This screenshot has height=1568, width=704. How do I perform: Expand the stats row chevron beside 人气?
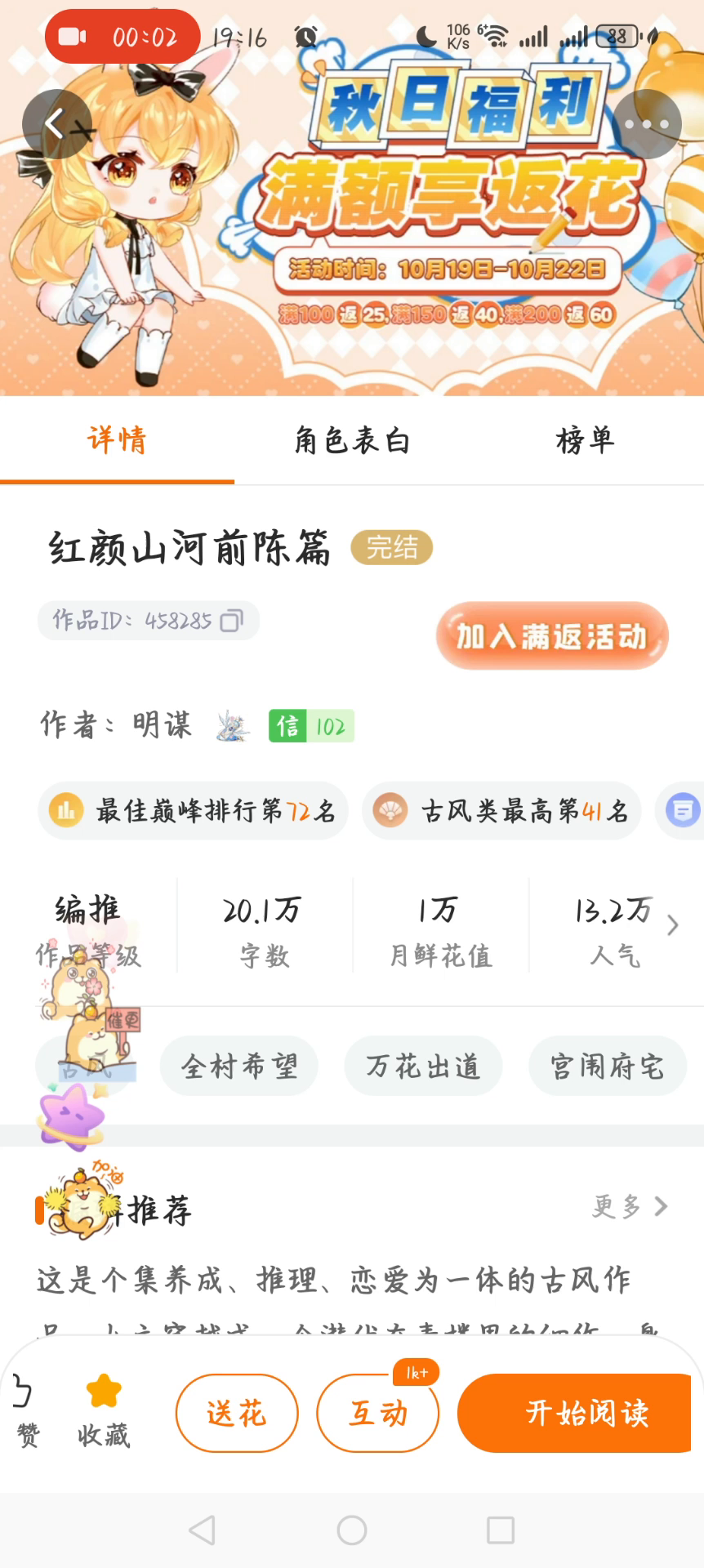click(672, 925)
